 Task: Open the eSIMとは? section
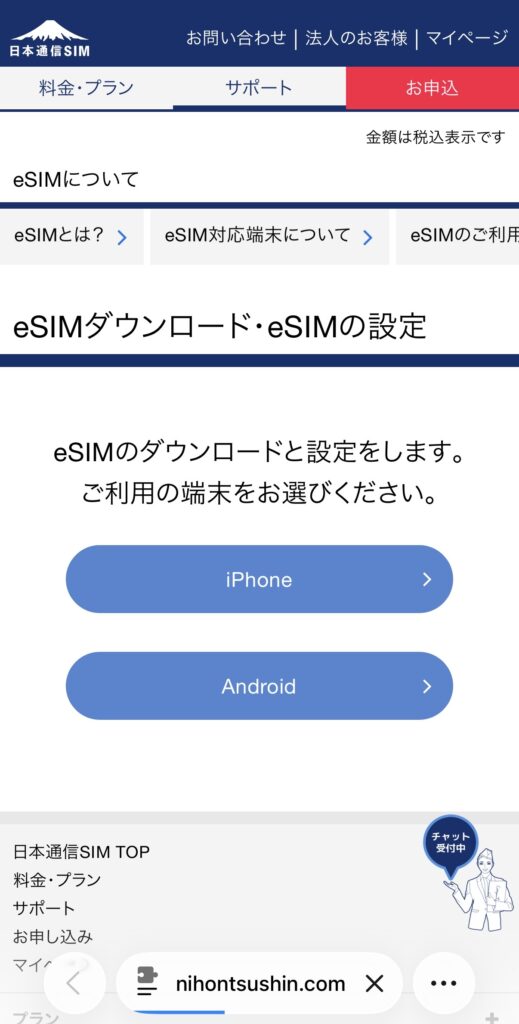71,236
